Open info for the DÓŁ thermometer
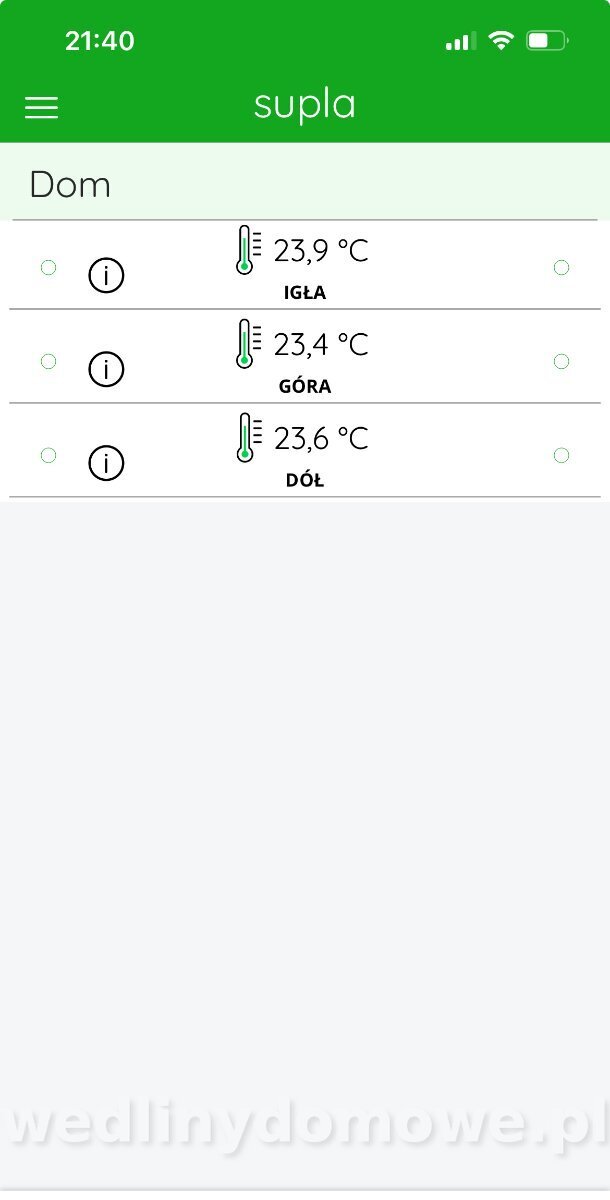 pos(106,463)
